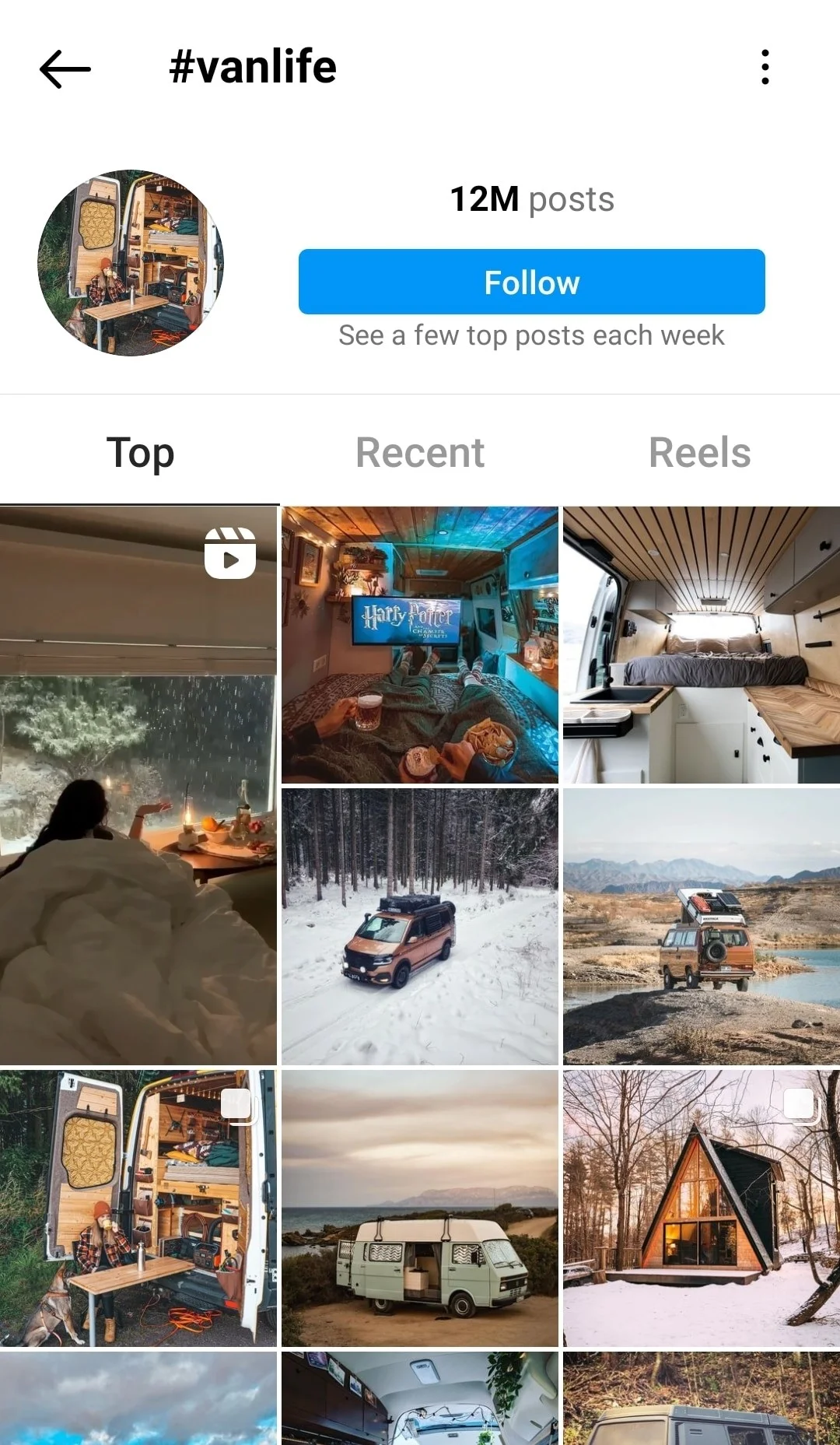840x1445 pixels.
Task: Open the pale green van by sea post
Action: click(419, 1208)
